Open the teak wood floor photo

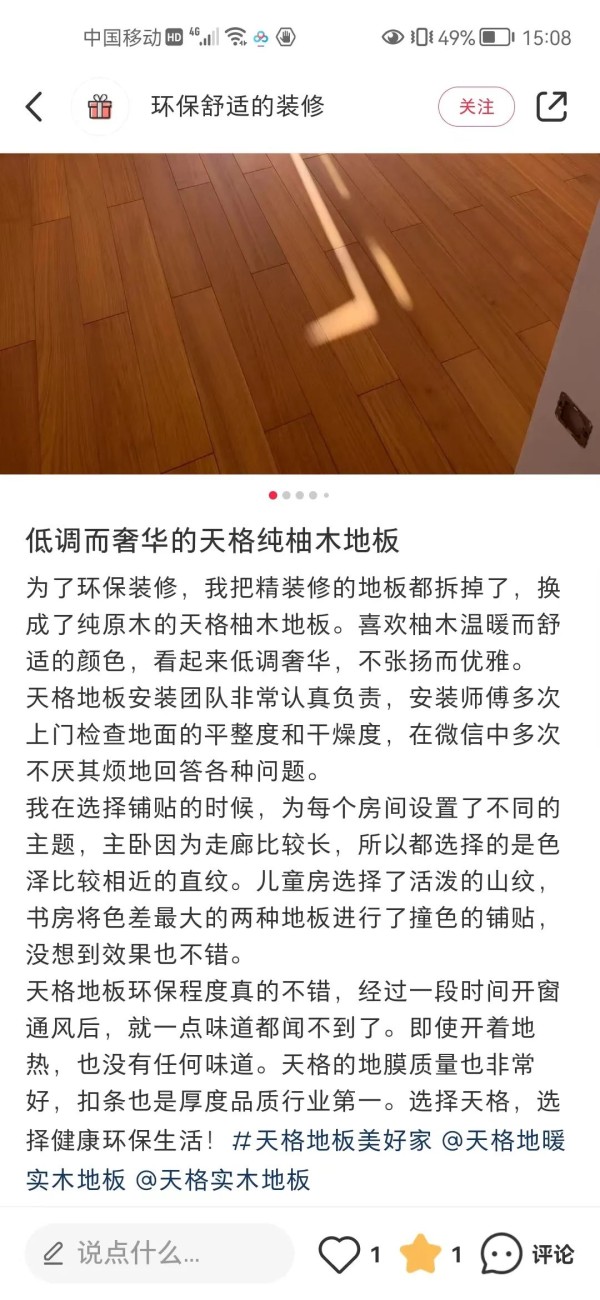[300, 313]
